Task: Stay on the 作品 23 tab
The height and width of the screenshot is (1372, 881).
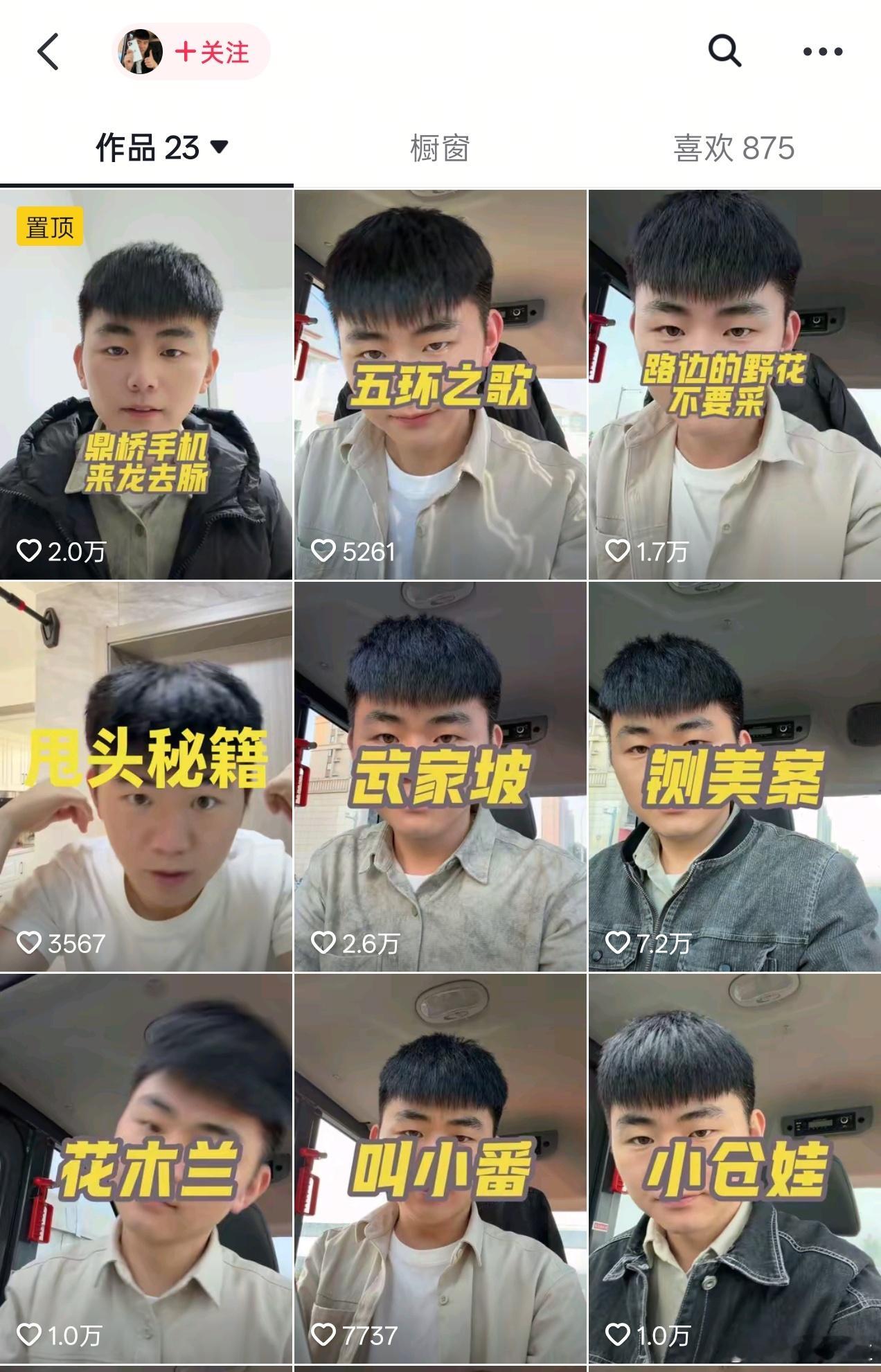Action: click(145, 146)
